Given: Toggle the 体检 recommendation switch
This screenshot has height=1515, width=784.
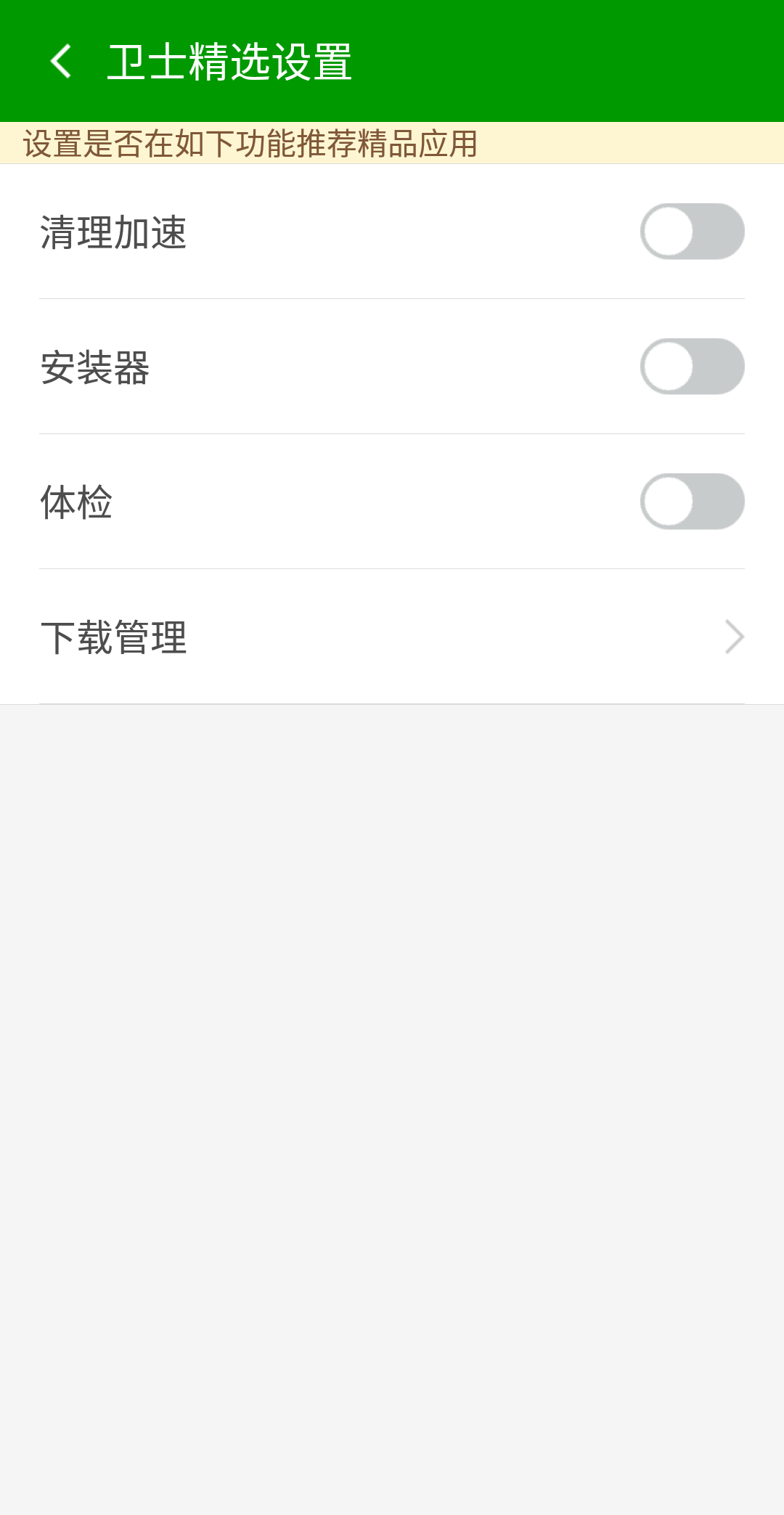Looking at the screenshot, I should tap(692, 502).
